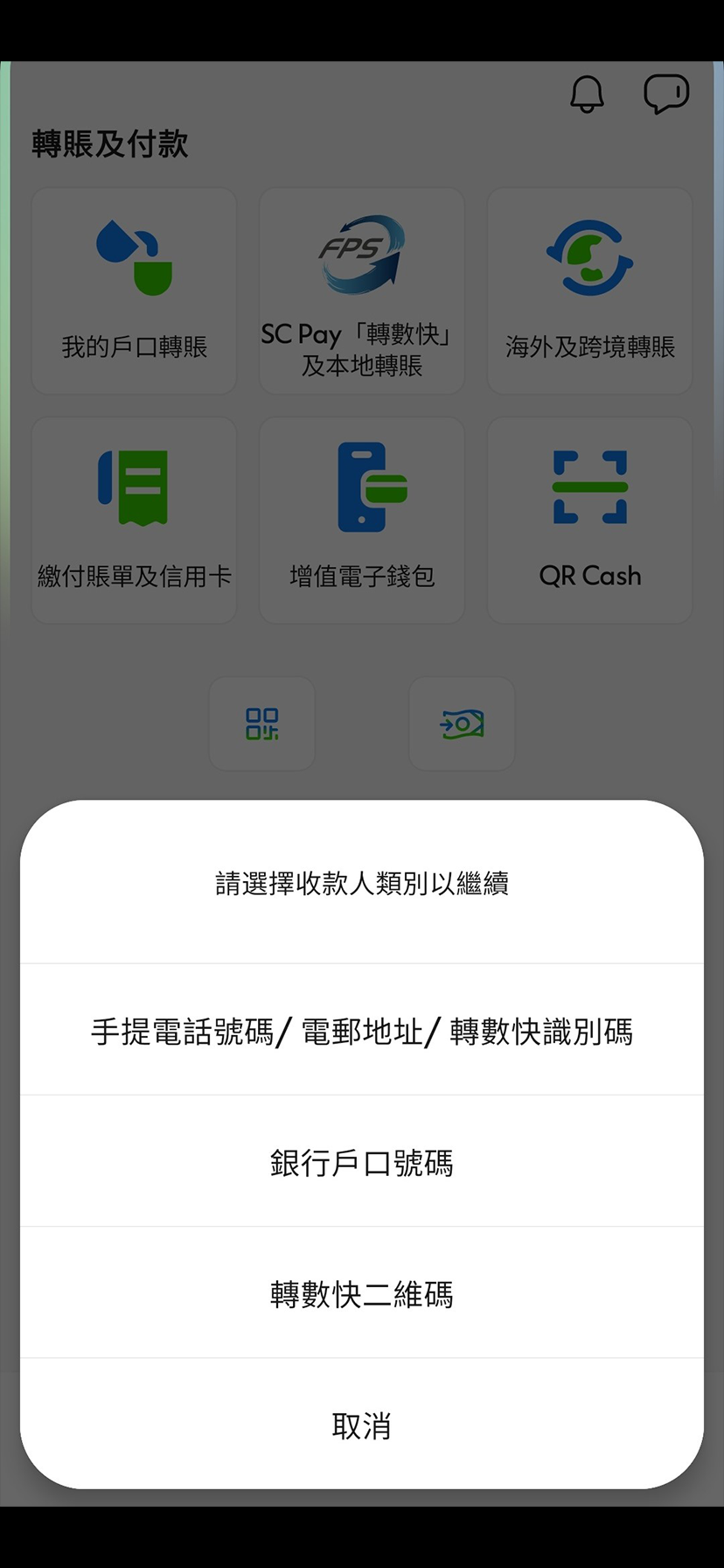Select the payee category prompt text
This screenshot has height=1568, width=724.
coord(362,884)
